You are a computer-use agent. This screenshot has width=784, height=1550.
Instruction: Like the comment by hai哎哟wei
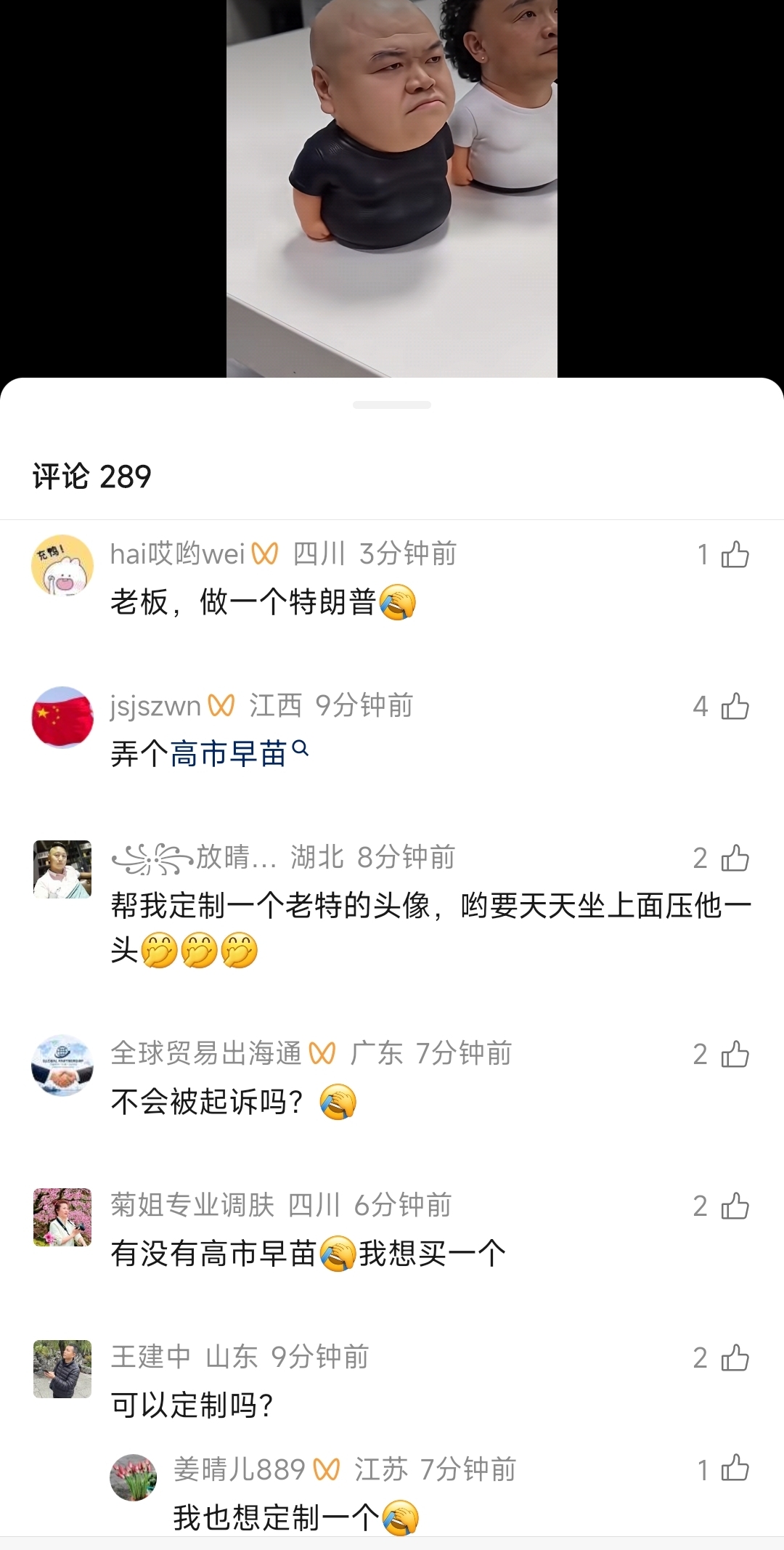[x=735, y=554]
